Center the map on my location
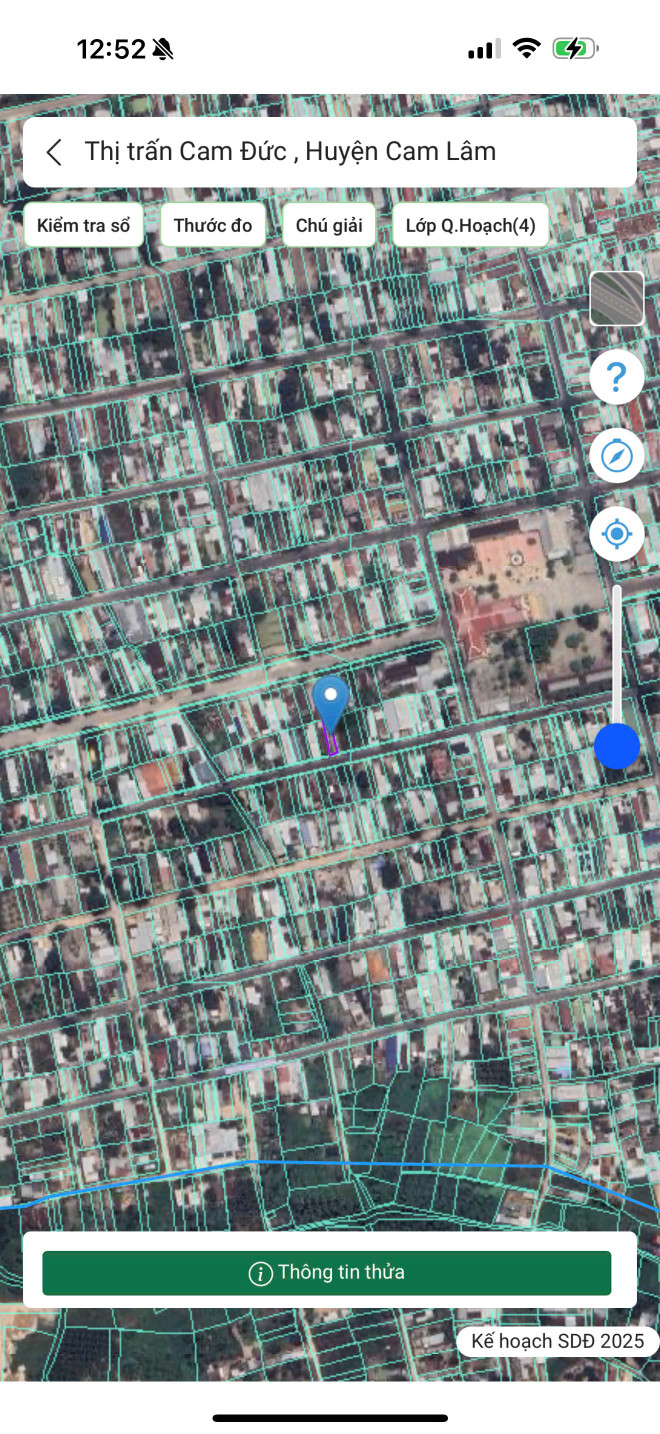660x1434 pixels. (x=616, y=534)
